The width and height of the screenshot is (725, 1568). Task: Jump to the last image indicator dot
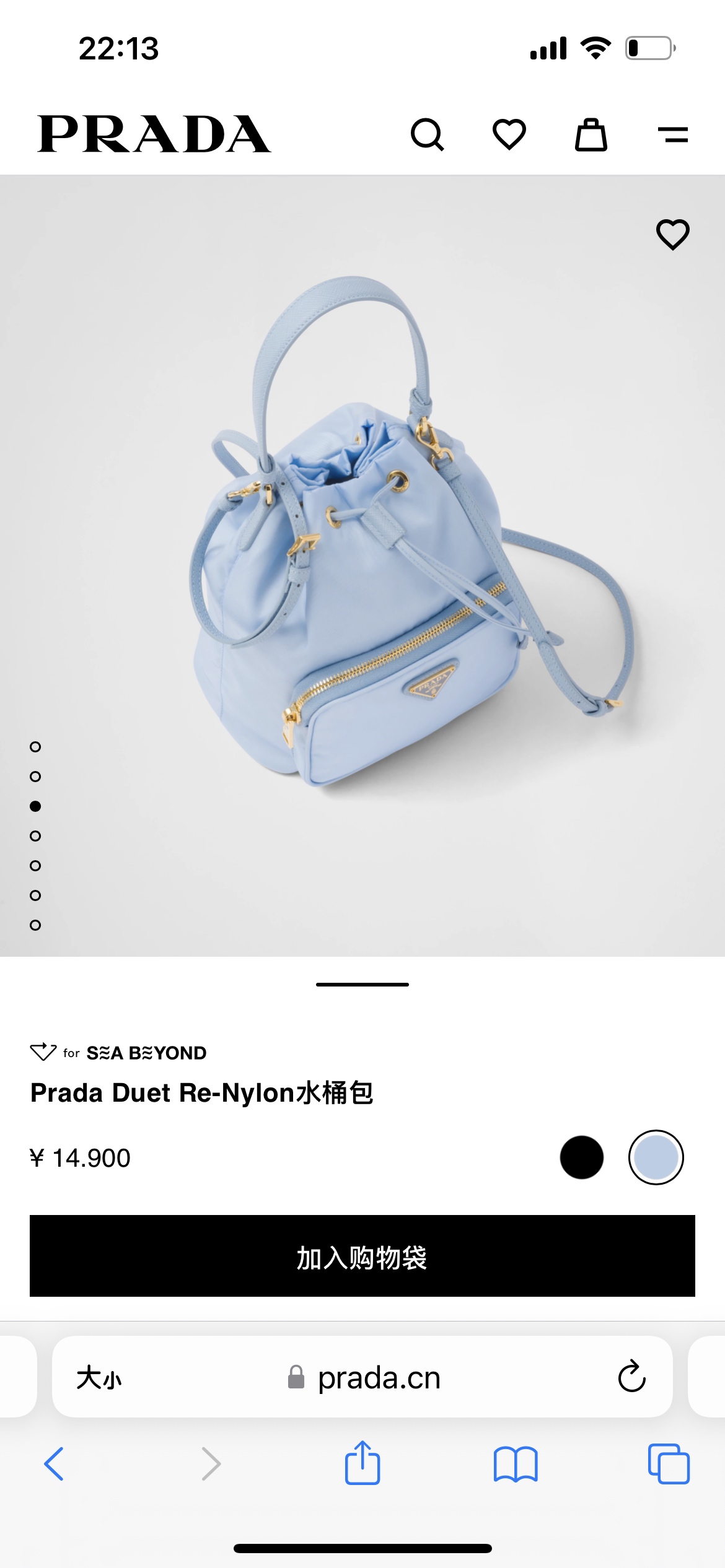click(35, 925)
